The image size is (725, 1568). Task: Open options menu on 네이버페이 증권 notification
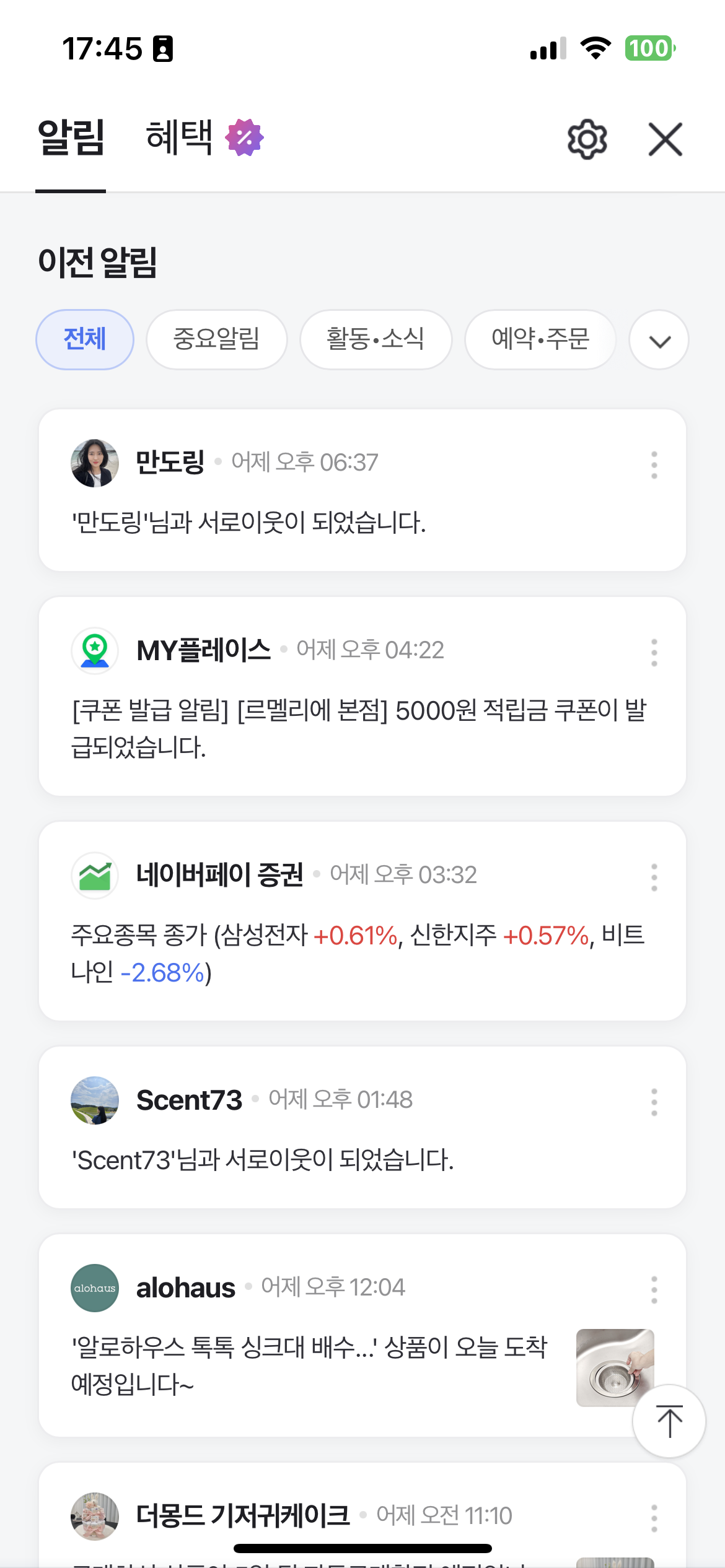(x=654, y=877)
